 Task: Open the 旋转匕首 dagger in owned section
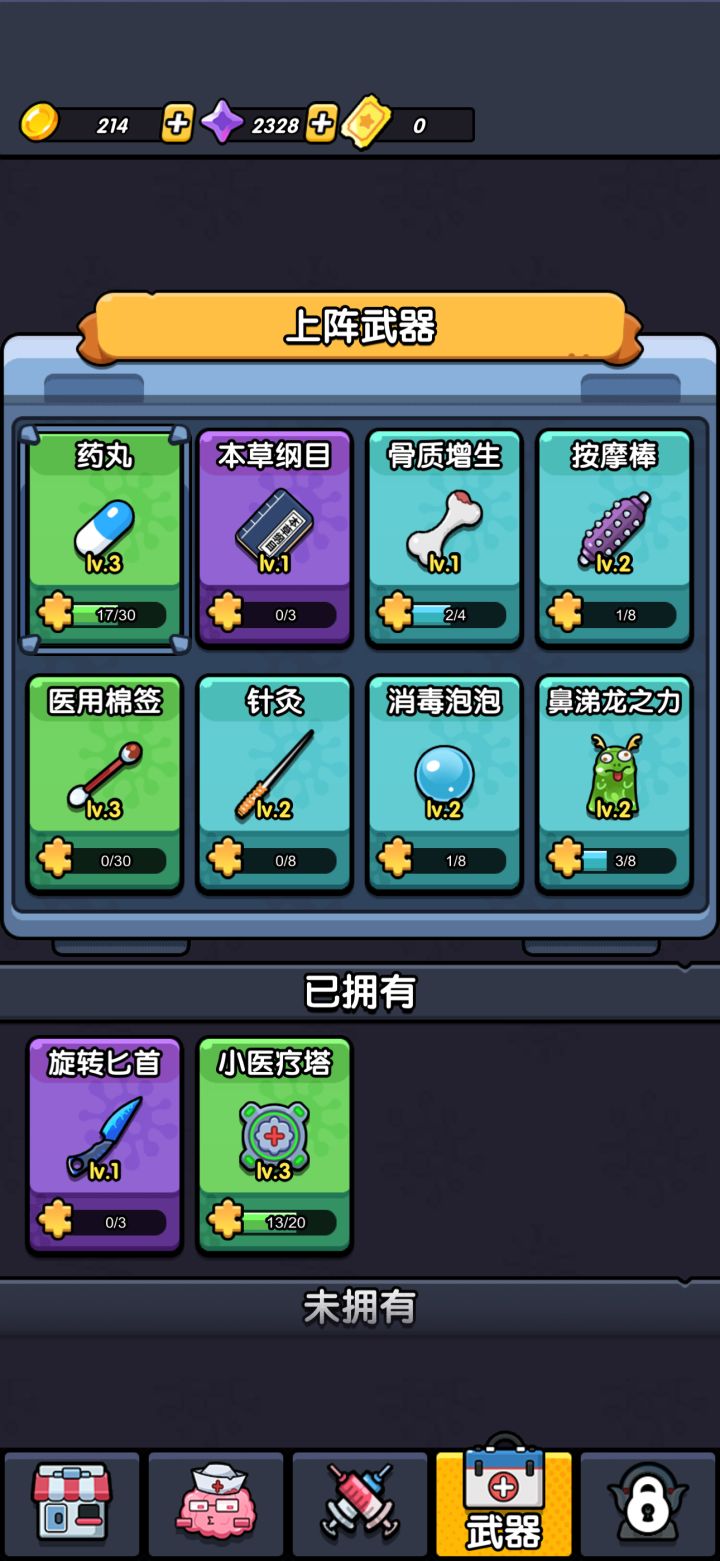[103, 1140]
